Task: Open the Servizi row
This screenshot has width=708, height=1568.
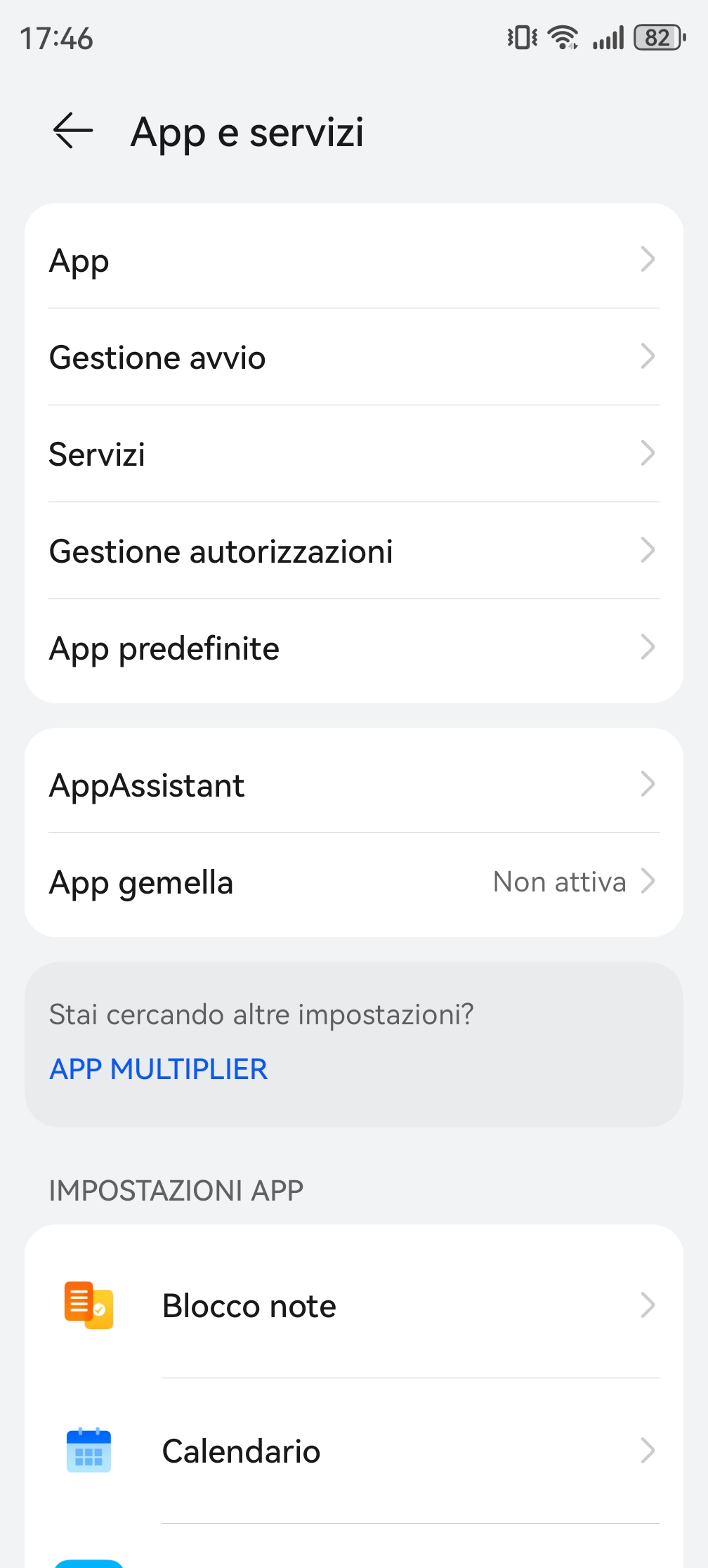Action: click(353, 454)
